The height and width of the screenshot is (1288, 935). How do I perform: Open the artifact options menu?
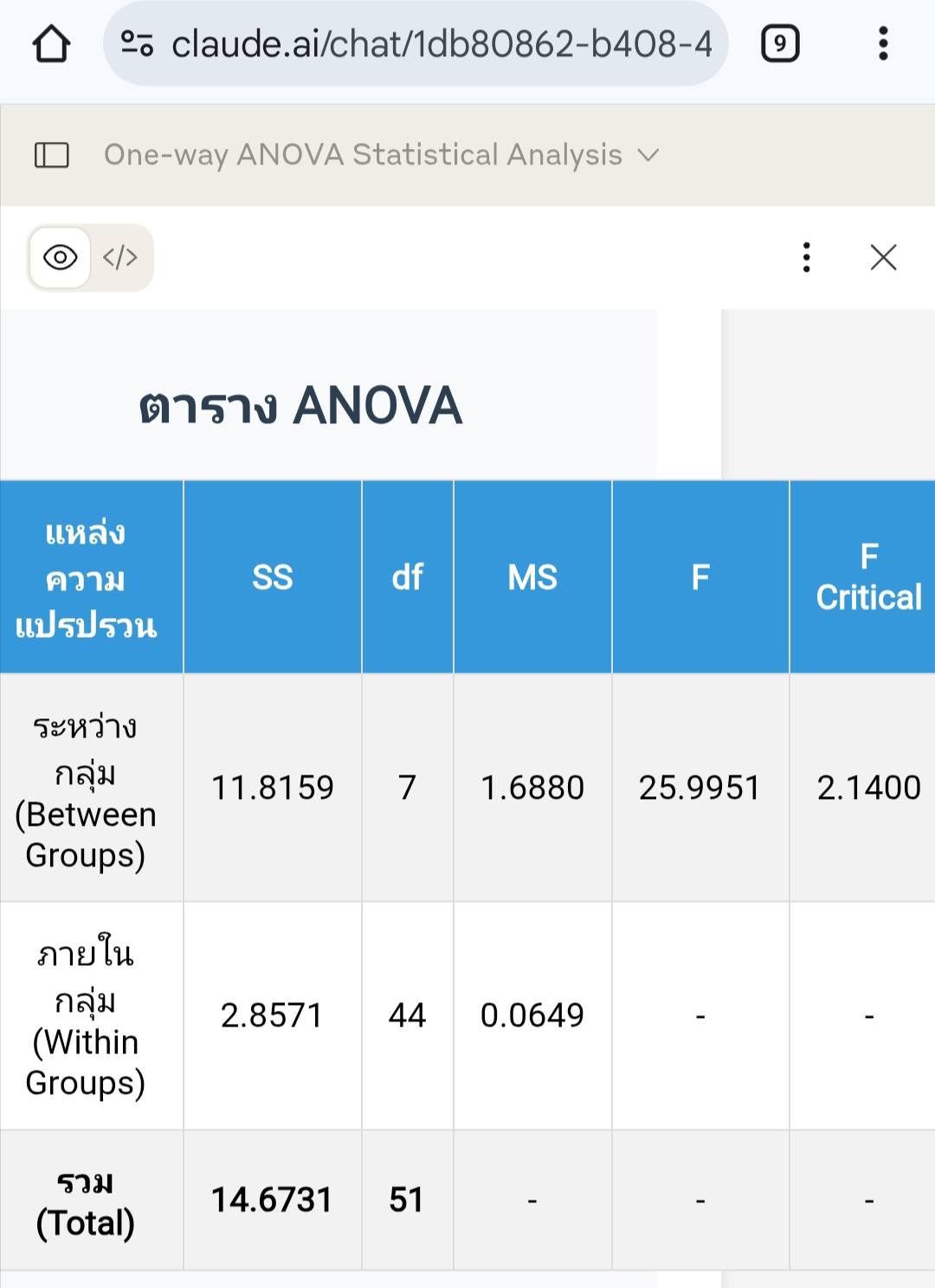pos(806,257)
